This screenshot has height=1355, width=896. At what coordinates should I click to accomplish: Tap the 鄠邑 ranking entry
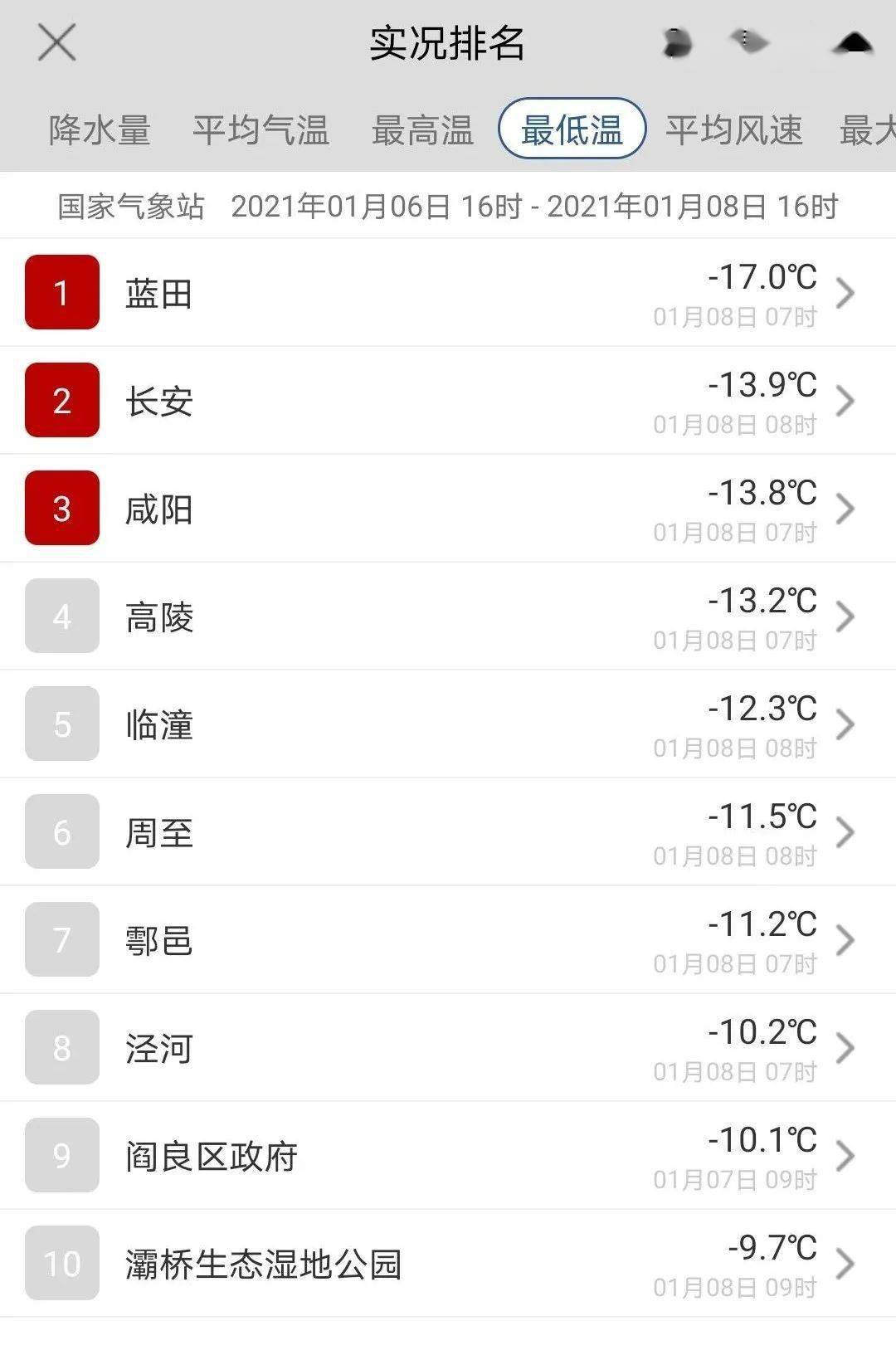tap(448, 940)
